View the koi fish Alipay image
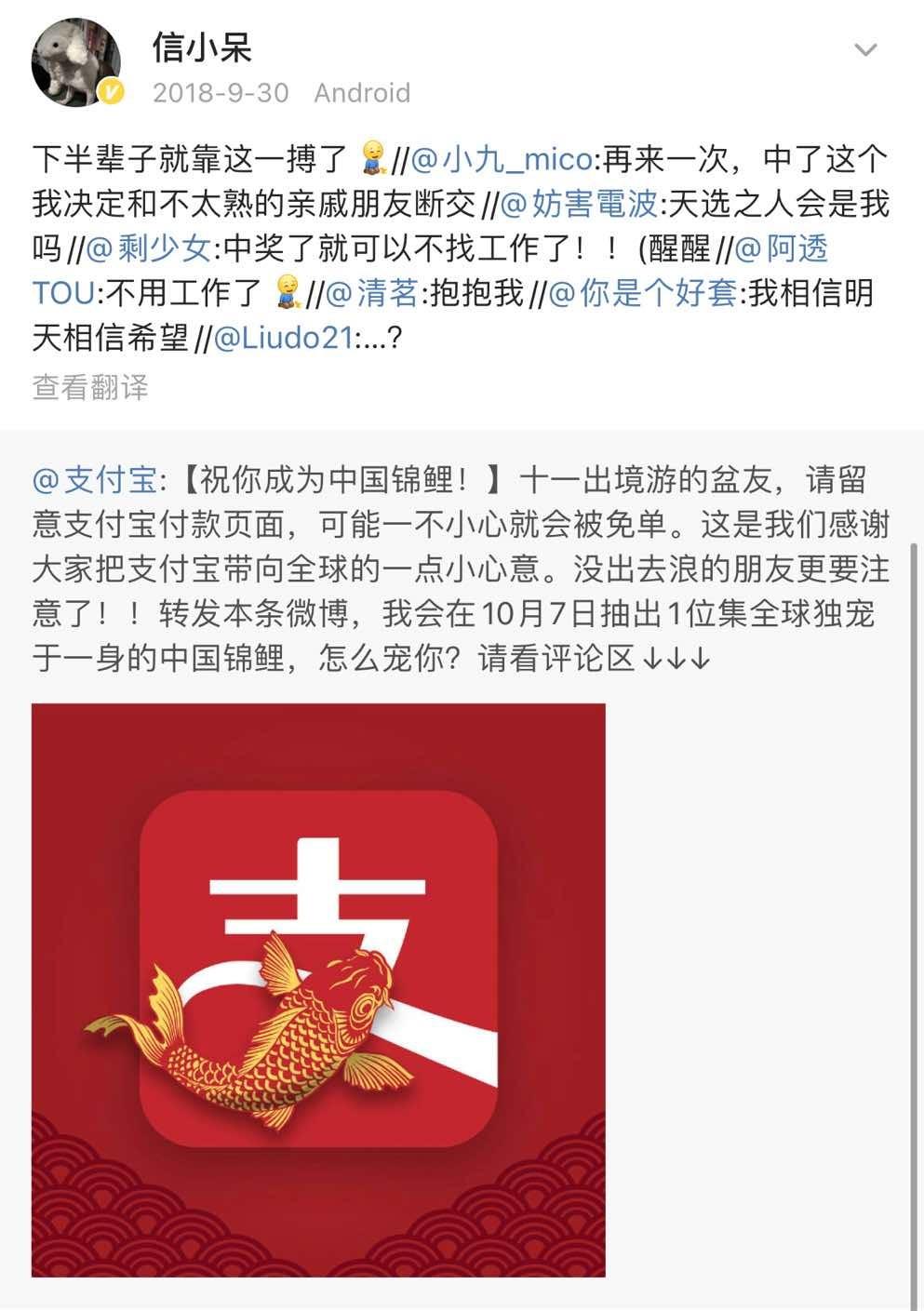Viewport: 924px width, 1311px height. 318,990
